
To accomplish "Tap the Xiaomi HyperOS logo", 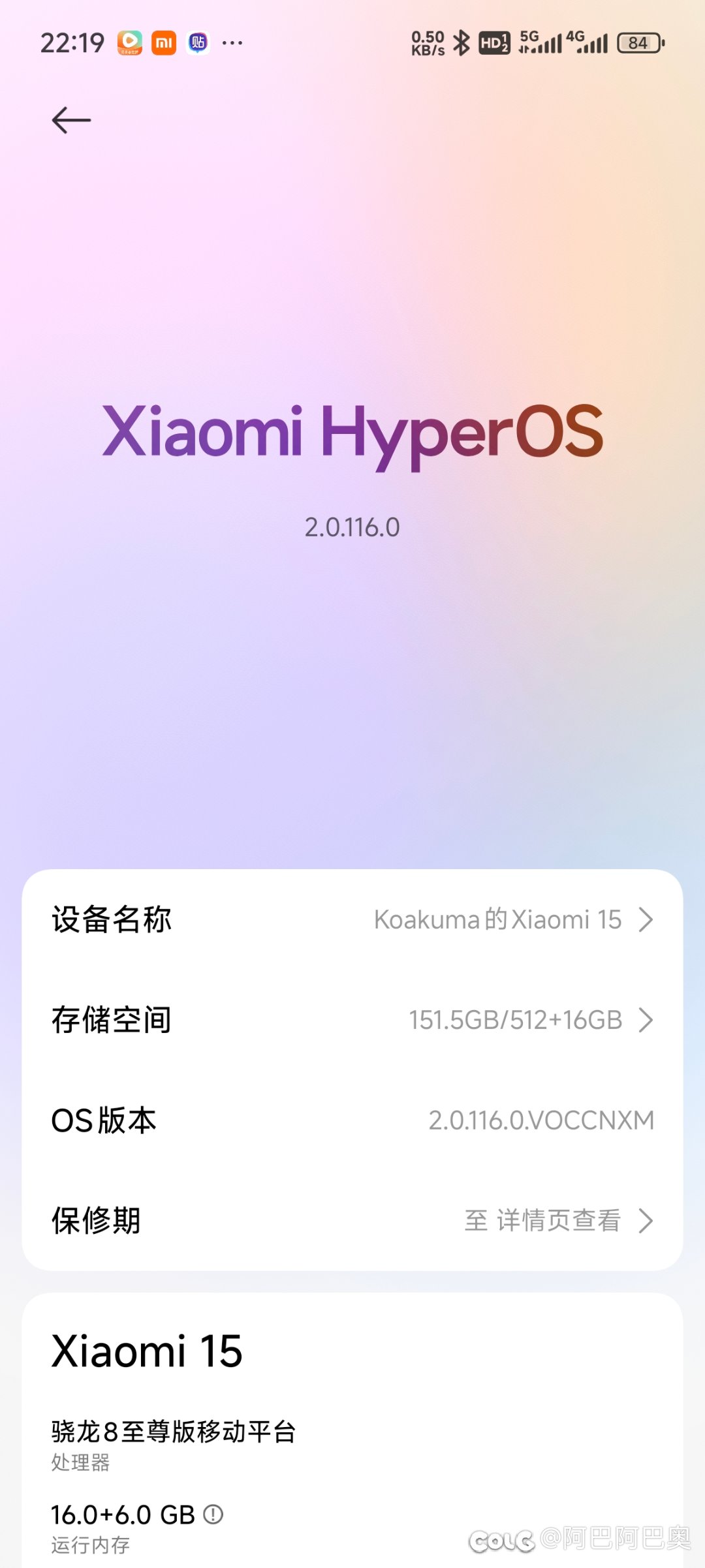I will click(x=352, y=432).
